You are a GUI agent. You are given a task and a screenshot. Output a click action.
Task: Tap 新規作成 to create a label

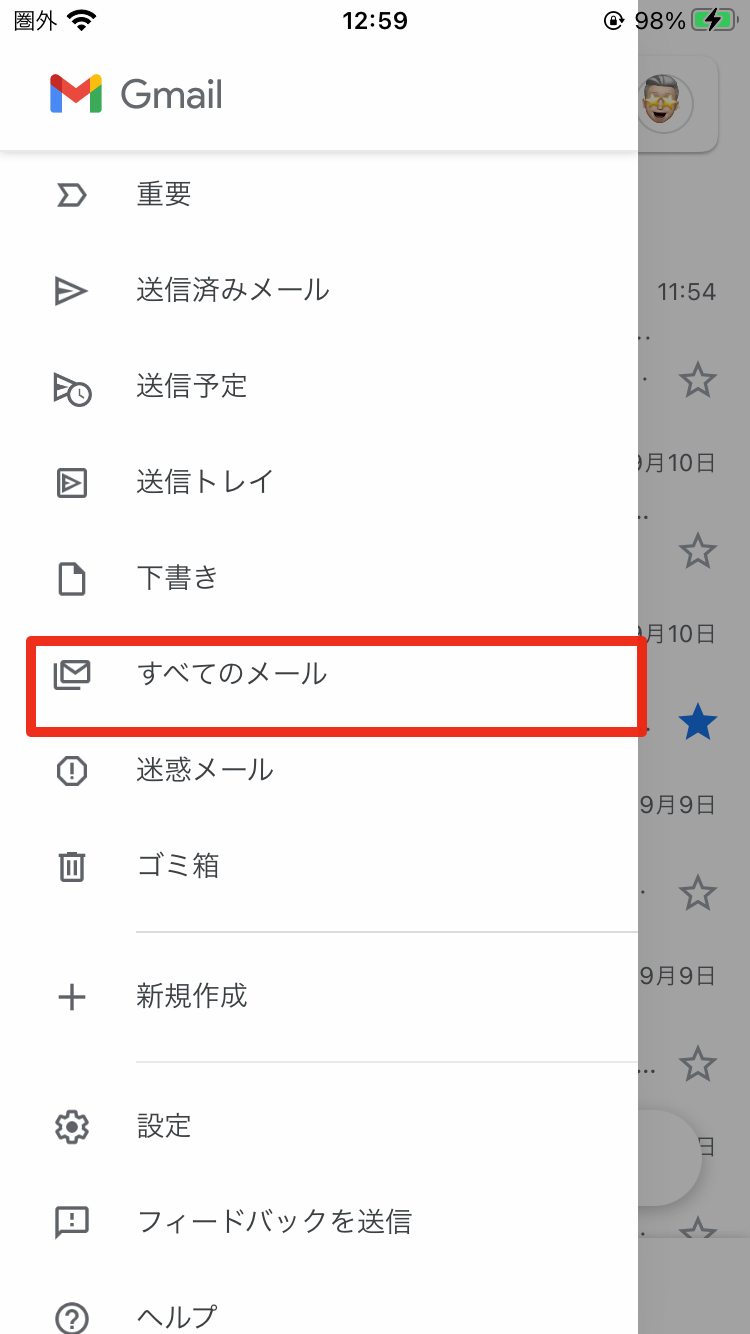click(x=319, y=996)
